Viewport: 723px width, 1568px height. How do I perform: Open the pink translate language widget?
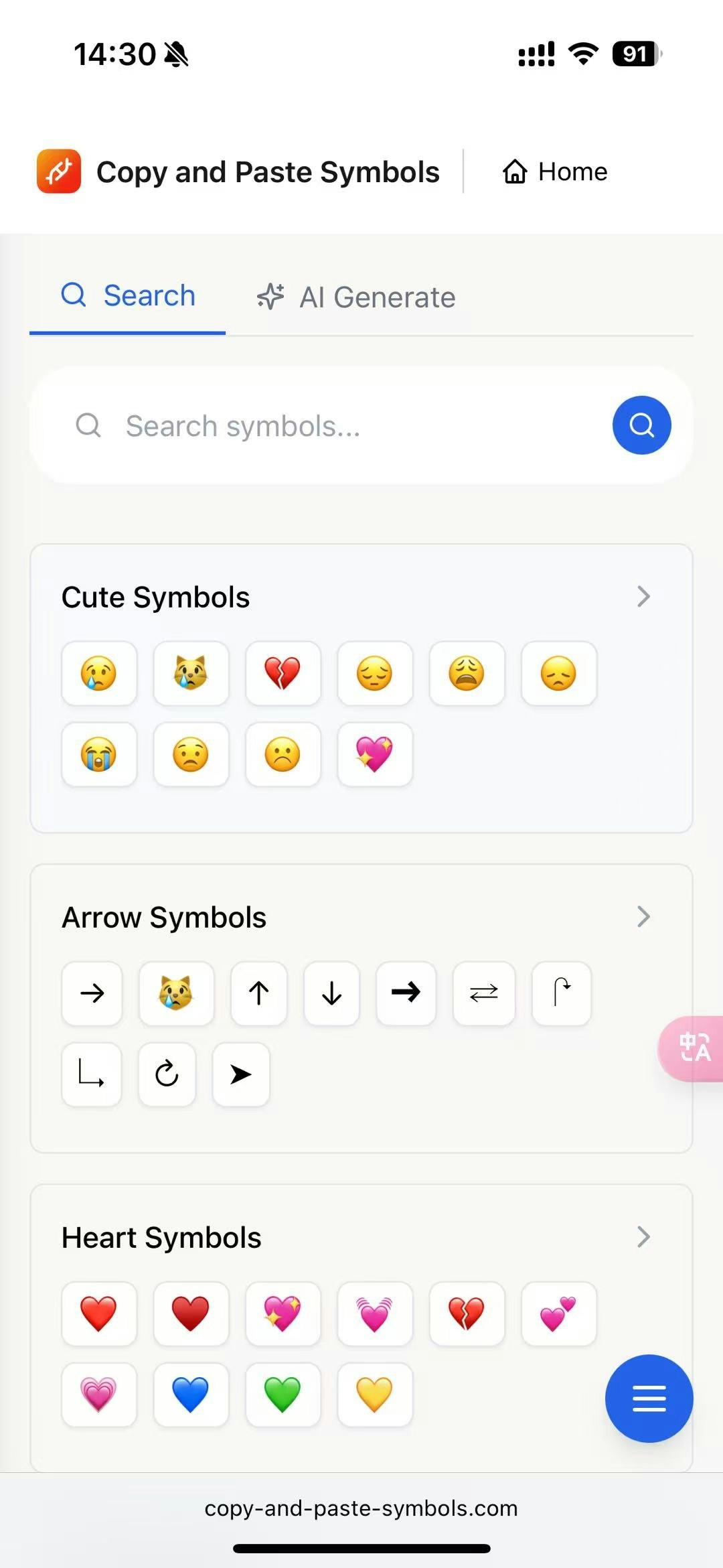pyautogui.click(x=694, y=1048)
